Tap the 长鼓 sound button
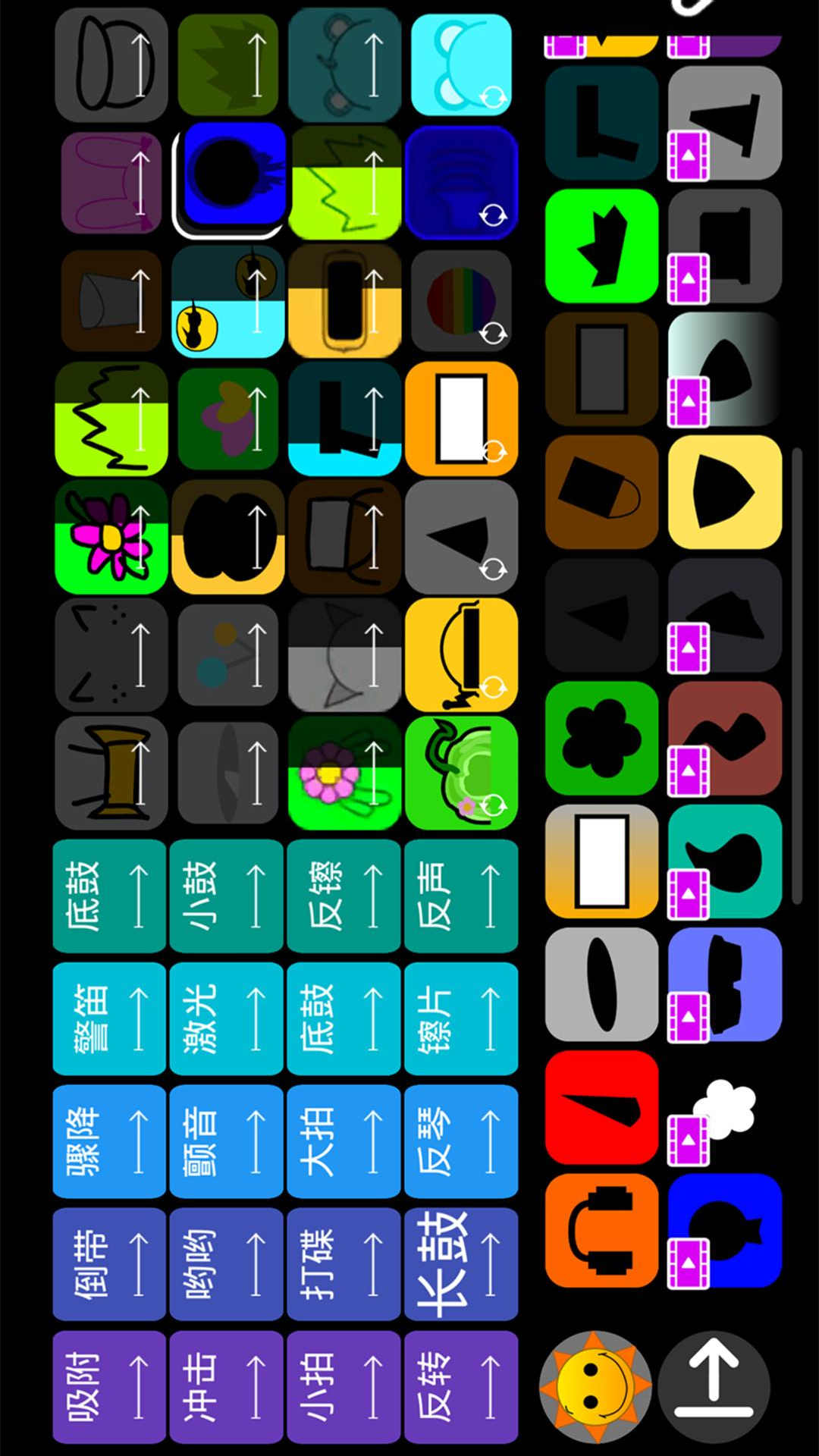 coord(461,1264)
